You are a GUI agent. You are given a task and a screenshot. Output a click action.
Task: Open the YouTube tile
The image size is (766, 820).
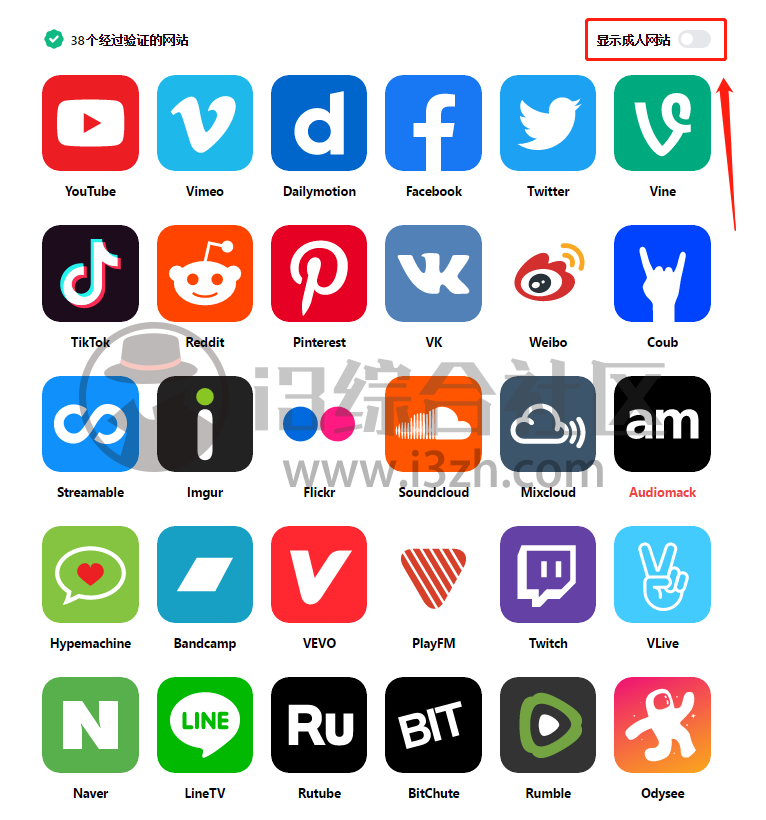pos(90,123)
